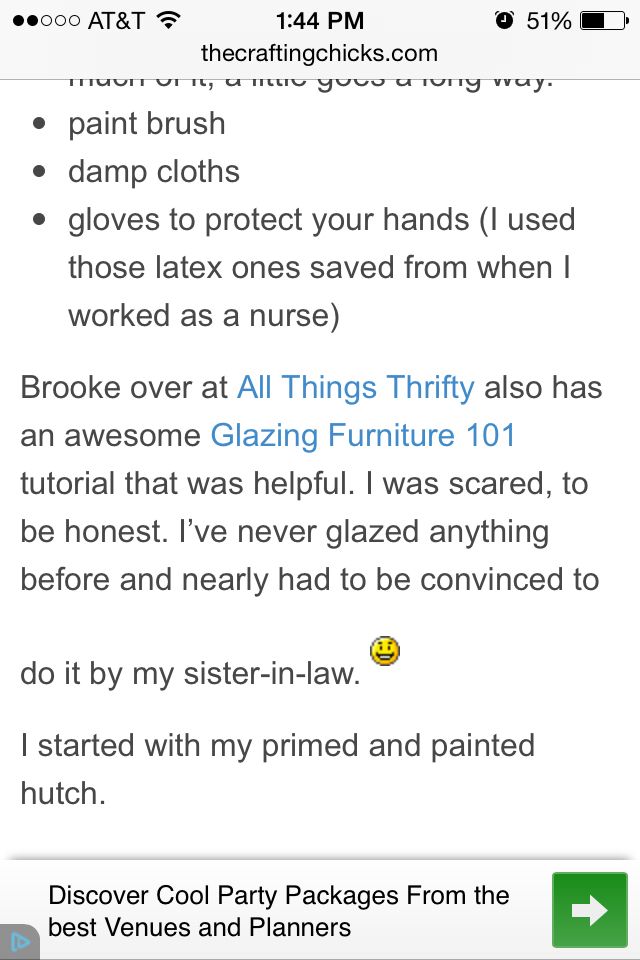The image size is (640, 960).
Task: Open the Glazing Furniture 101 tutorial link
Action: coord(363,435)
